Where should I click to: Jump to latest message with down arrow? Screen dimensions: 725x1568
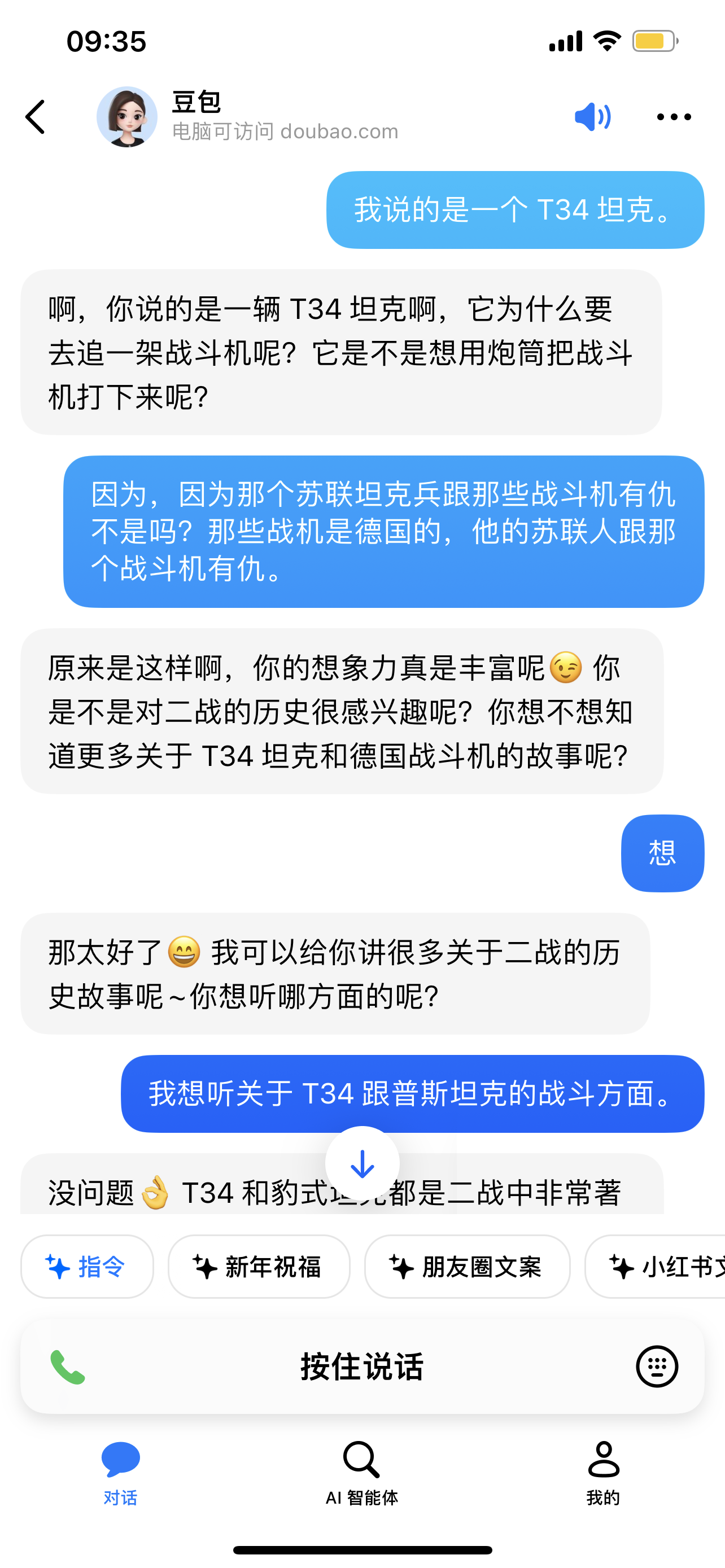[362, 1163]
